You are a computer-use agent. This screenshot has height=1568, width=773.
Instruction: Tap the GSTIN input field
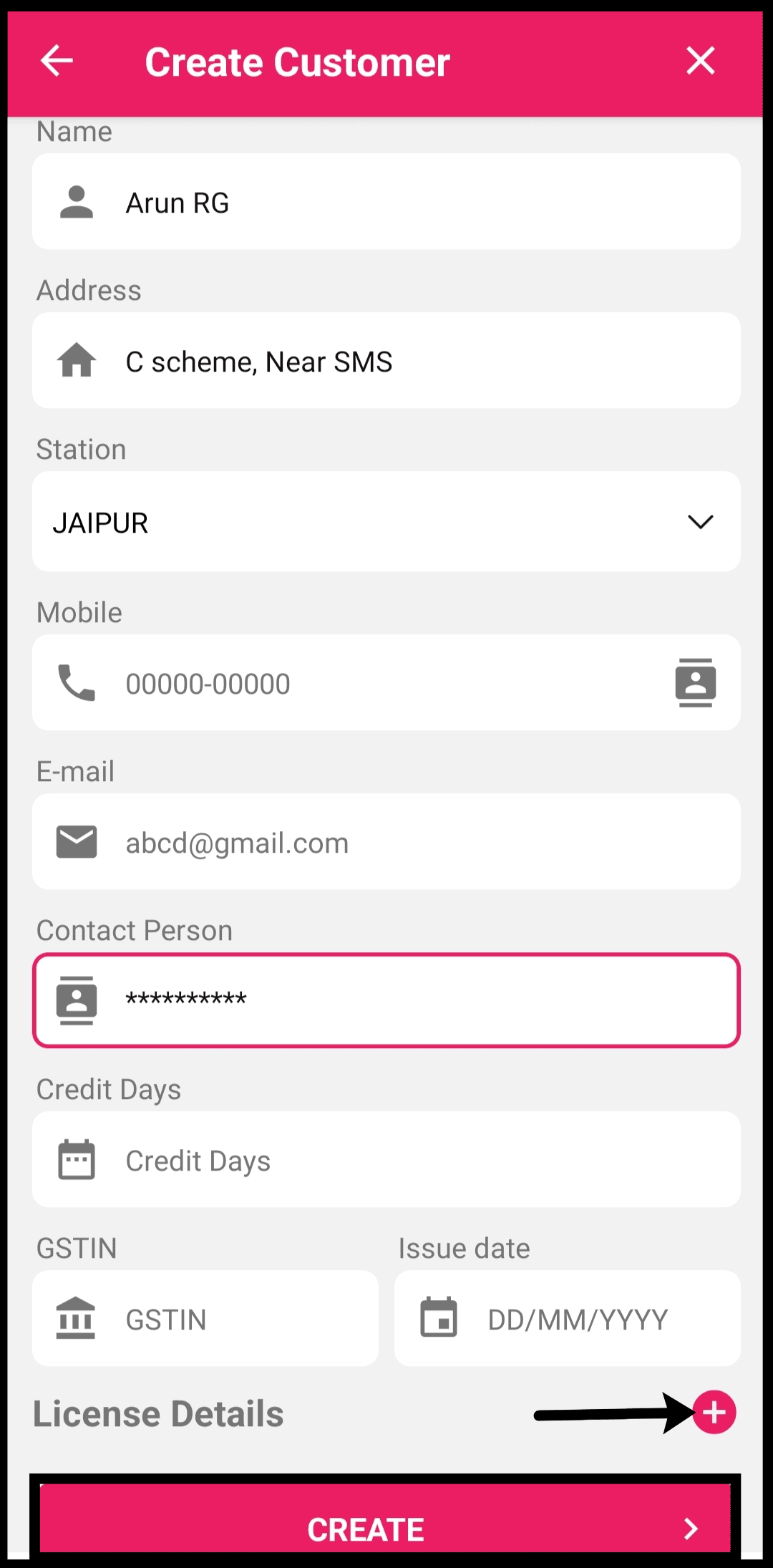[x=205, y=1319]
